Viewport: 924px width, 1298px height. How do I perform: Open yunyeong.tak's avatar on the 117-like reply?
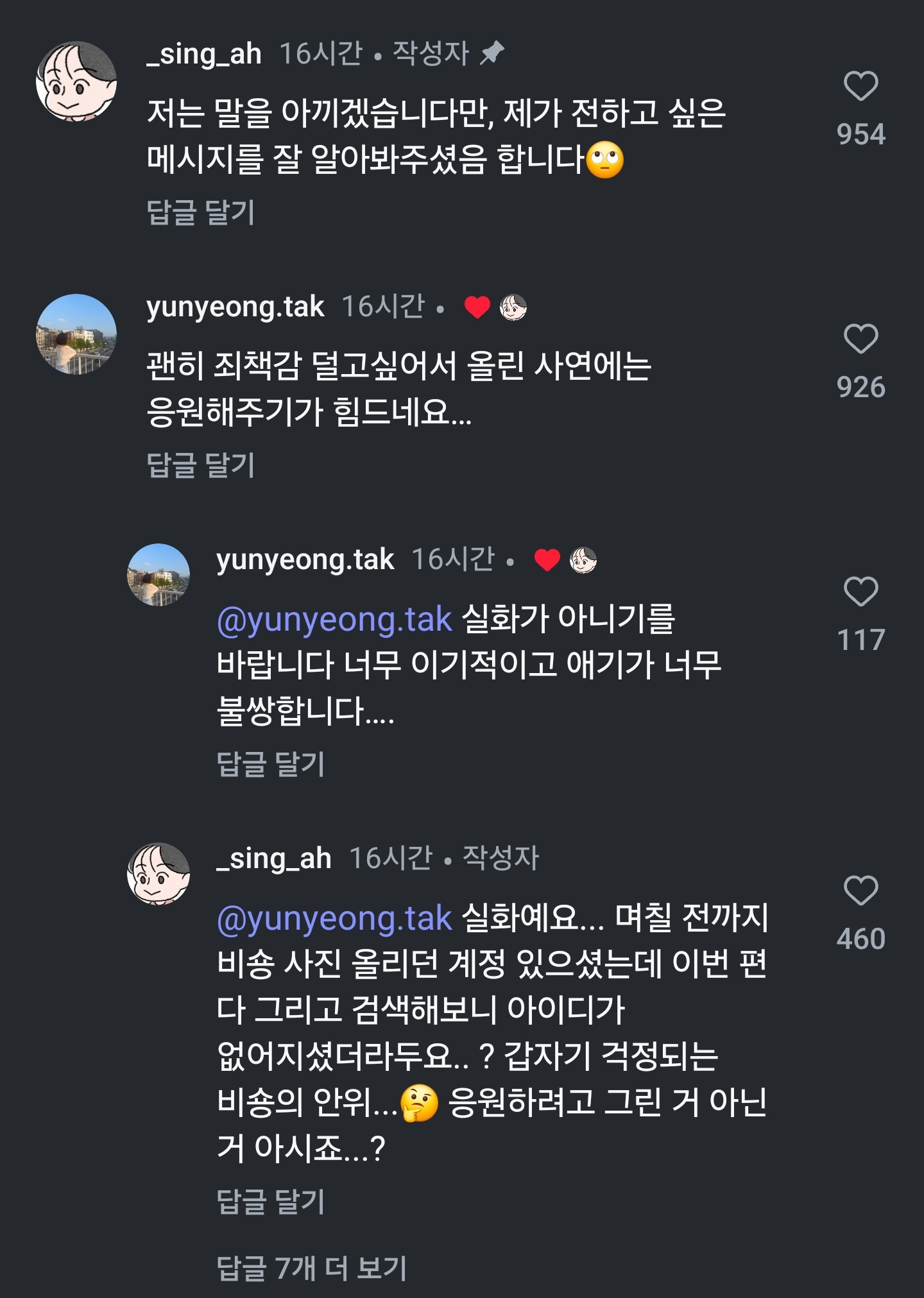(158, 575)
